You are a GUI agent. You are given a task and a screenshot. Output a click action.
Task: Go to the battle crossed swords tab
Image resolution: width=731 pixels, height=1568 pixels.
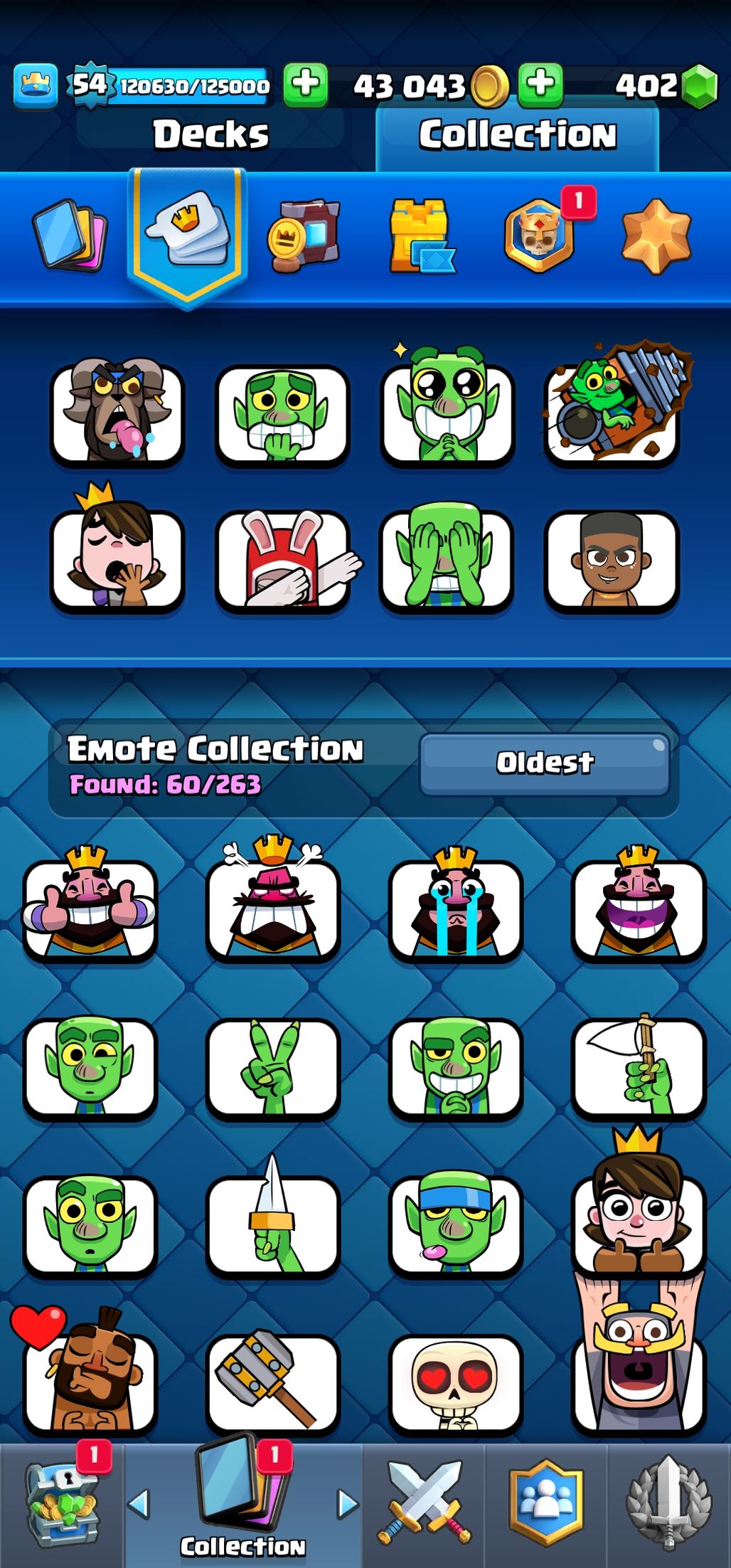point(423,1504)
